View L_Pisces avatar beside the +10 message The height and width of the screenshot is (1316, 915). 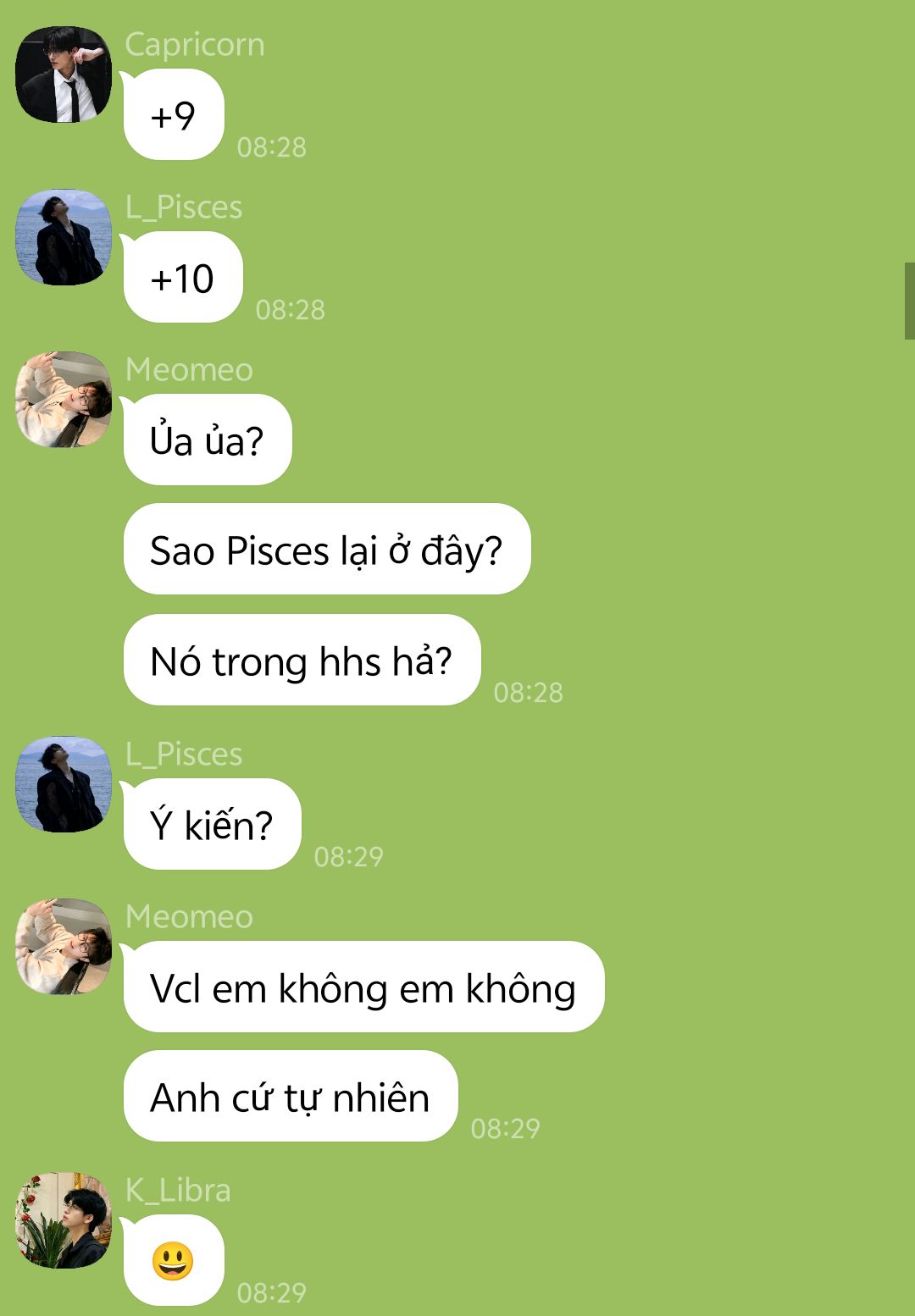coord(64,237)
